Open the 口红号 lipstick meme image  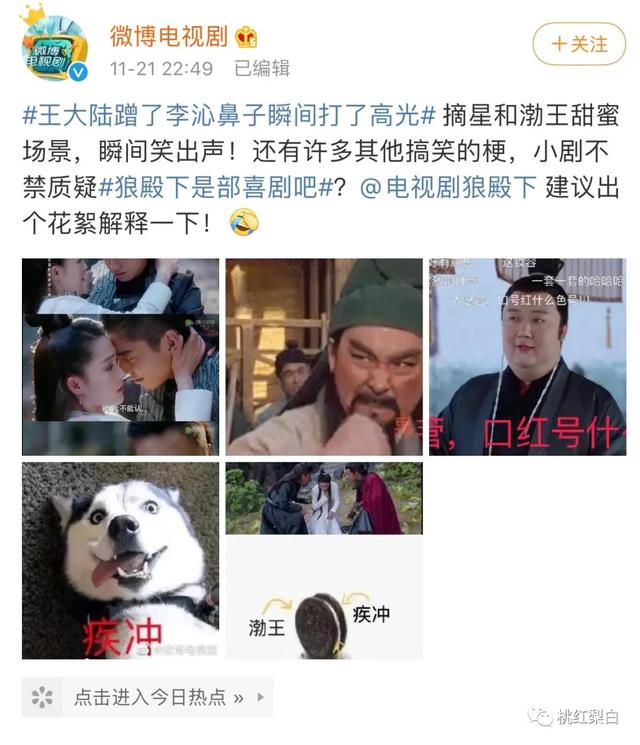click(527, 357)
